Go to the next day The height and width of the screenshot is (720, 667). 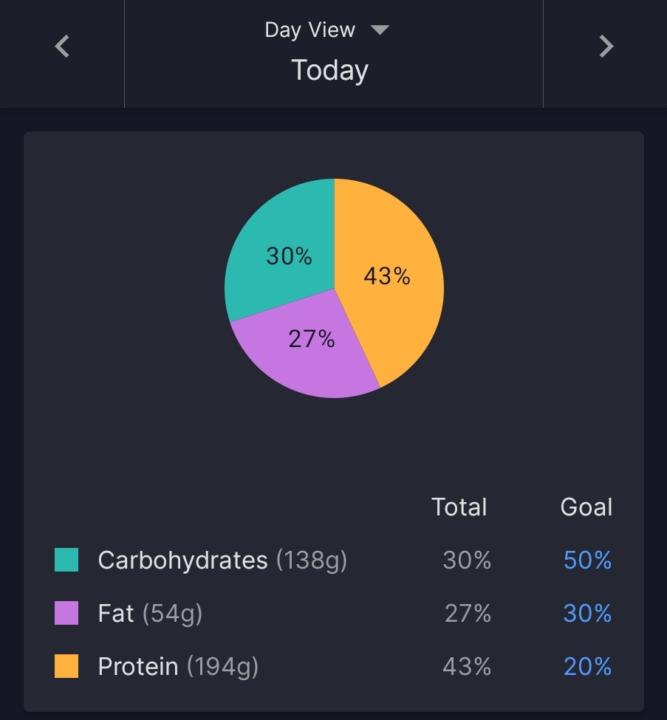(x=605, y=46)
